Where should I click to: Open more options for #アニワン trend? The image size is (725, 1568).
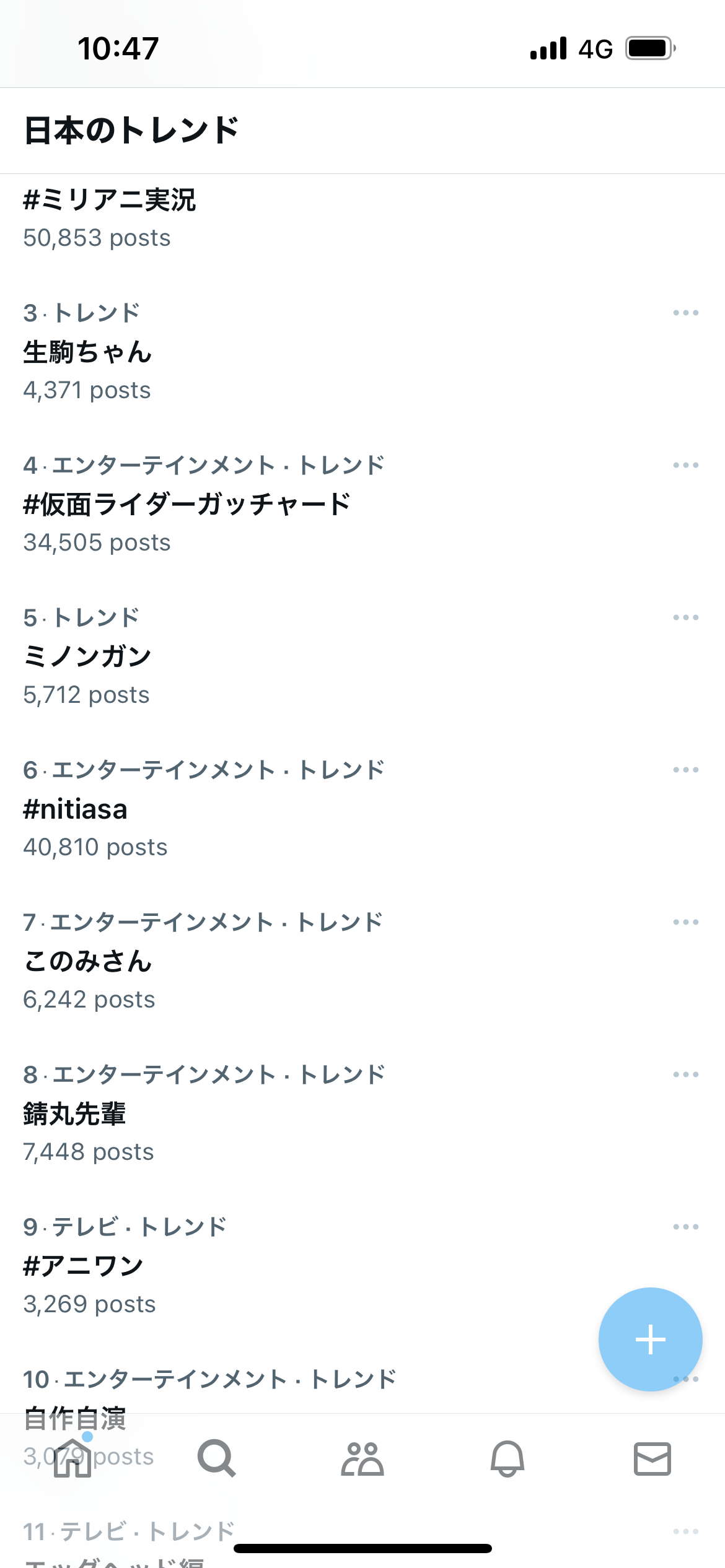[x=685, y=1227]
